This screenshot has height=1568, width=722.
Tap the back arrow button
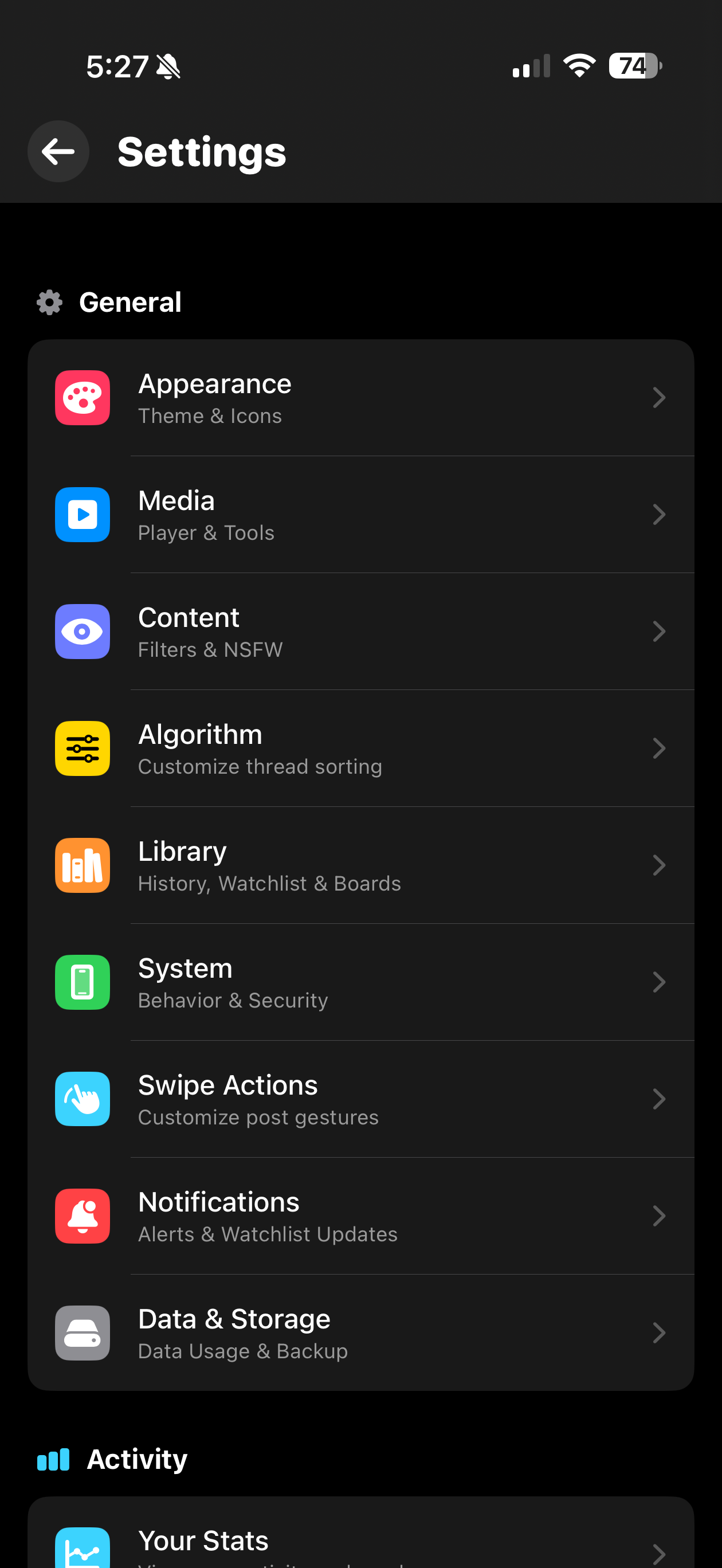pyautogui.click(x=58, y=151)
